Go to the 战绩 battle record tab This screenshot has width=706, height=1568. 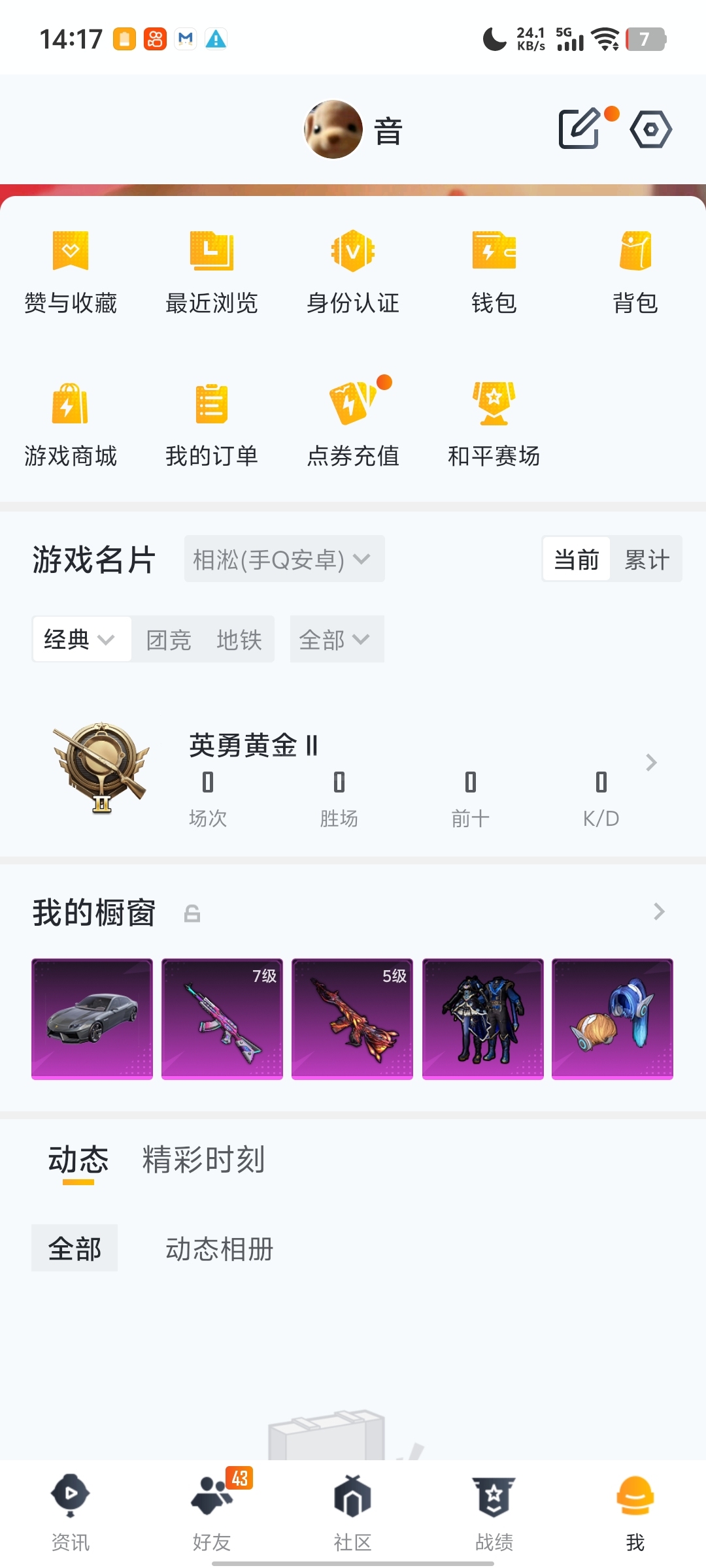tap(494, 1511)
